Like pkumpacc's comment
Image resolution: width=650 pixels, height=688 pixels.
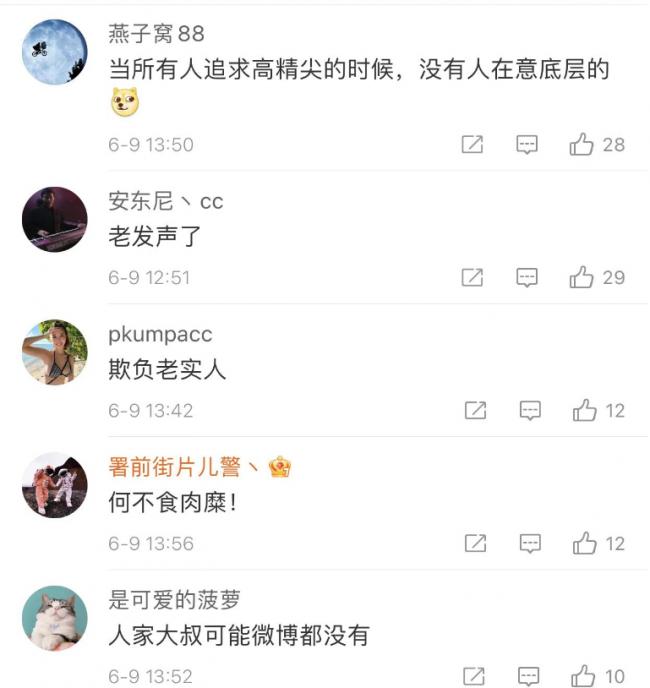click(585, 410)
